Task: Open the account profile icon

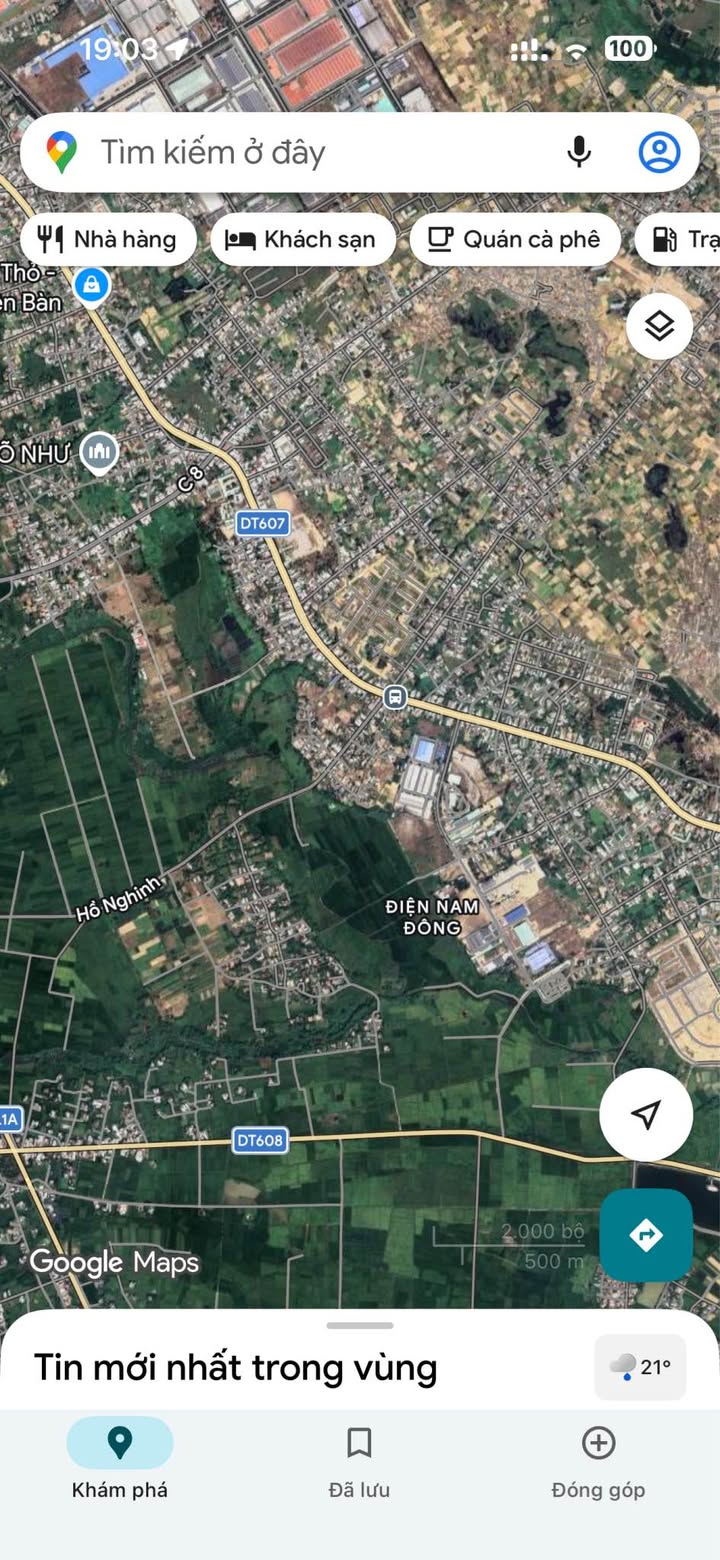Action: pyautogui.click(x=659, y=152)
